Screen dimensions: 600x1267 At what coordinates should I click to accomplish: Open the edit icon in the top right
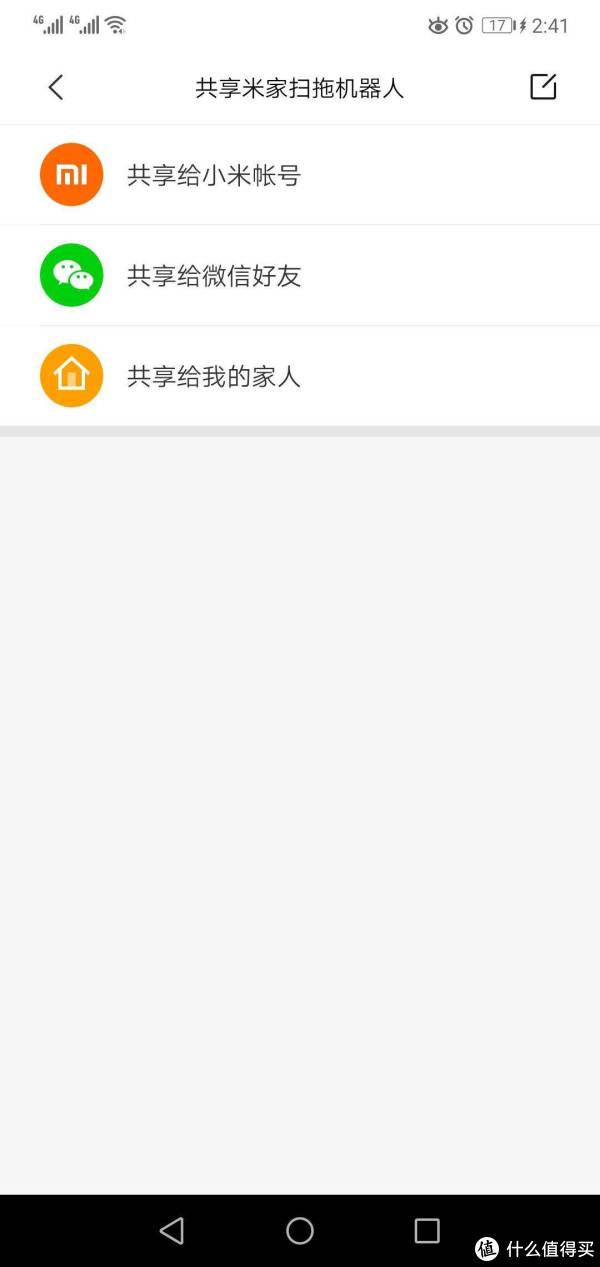click(x=542, y=87)
